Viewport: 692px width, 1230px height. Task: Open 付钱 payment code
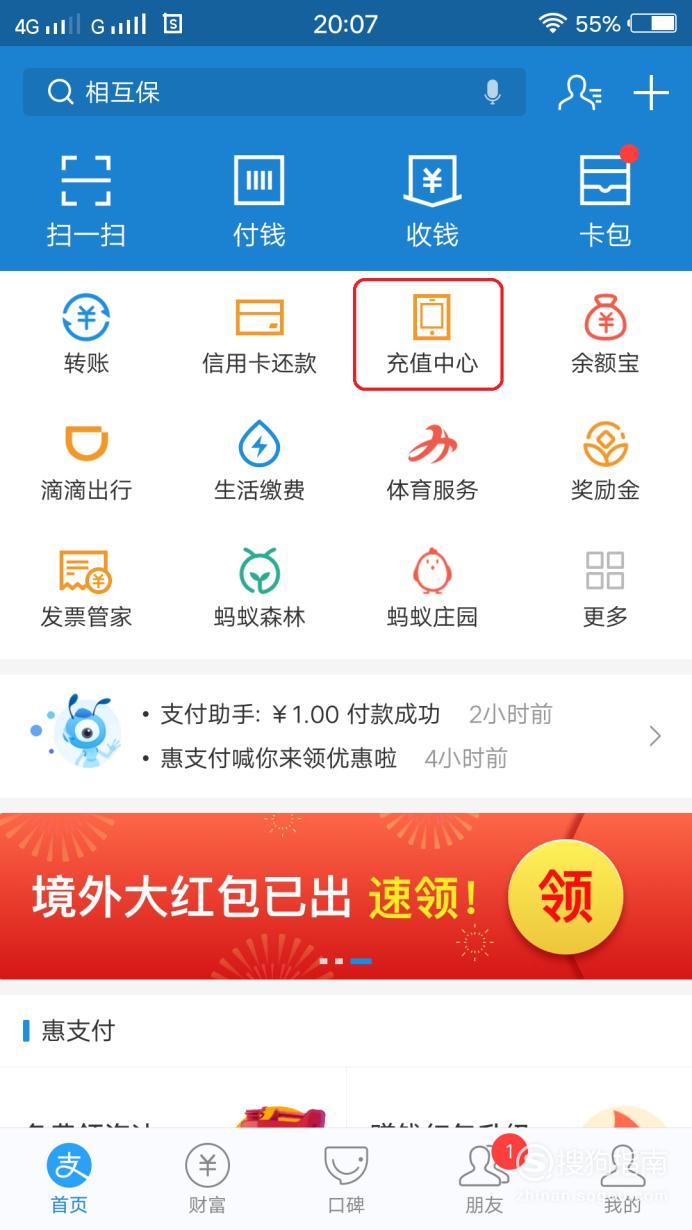[259, 201]
